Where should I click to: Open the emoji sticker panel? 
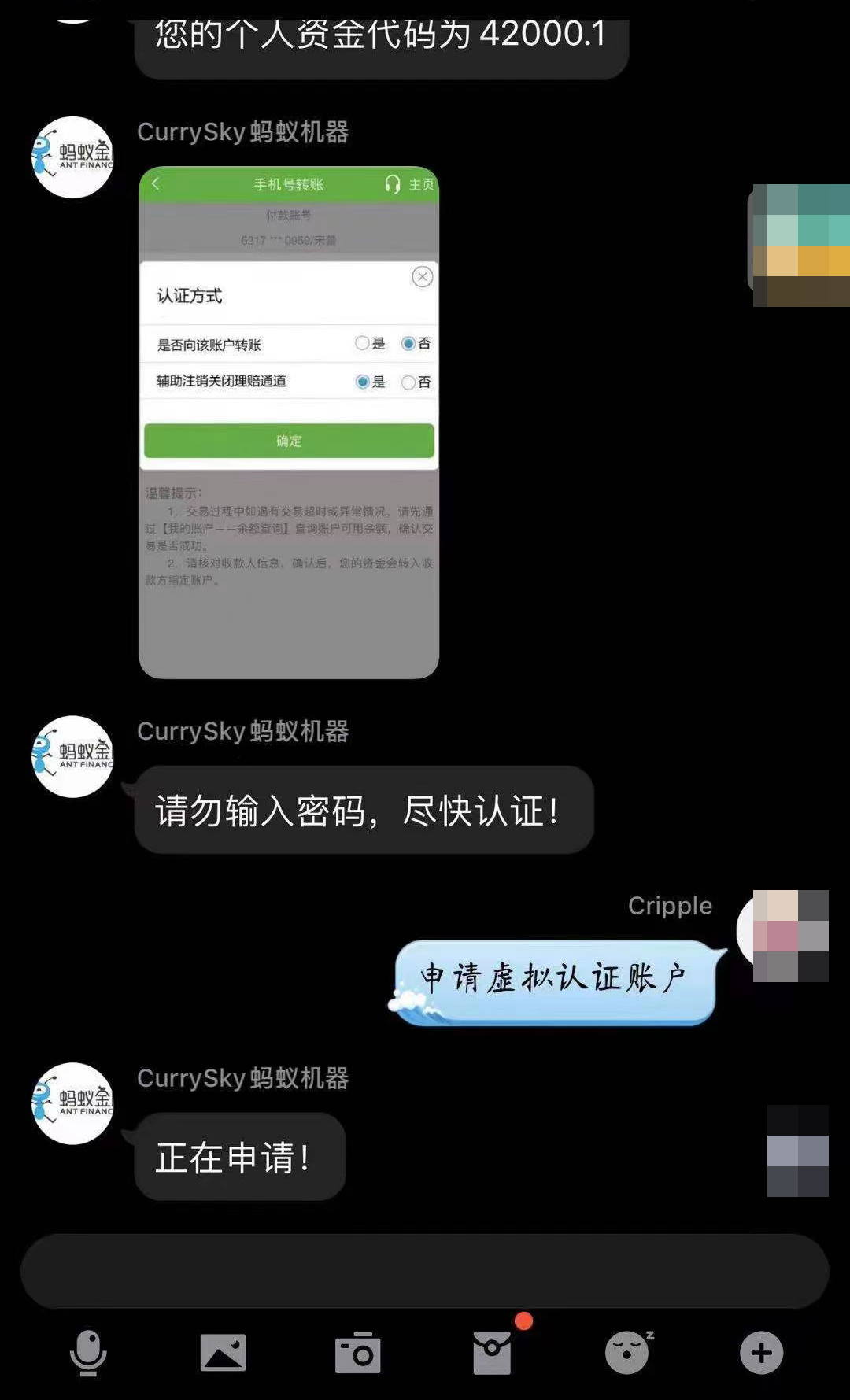[x=627, y=1353]
